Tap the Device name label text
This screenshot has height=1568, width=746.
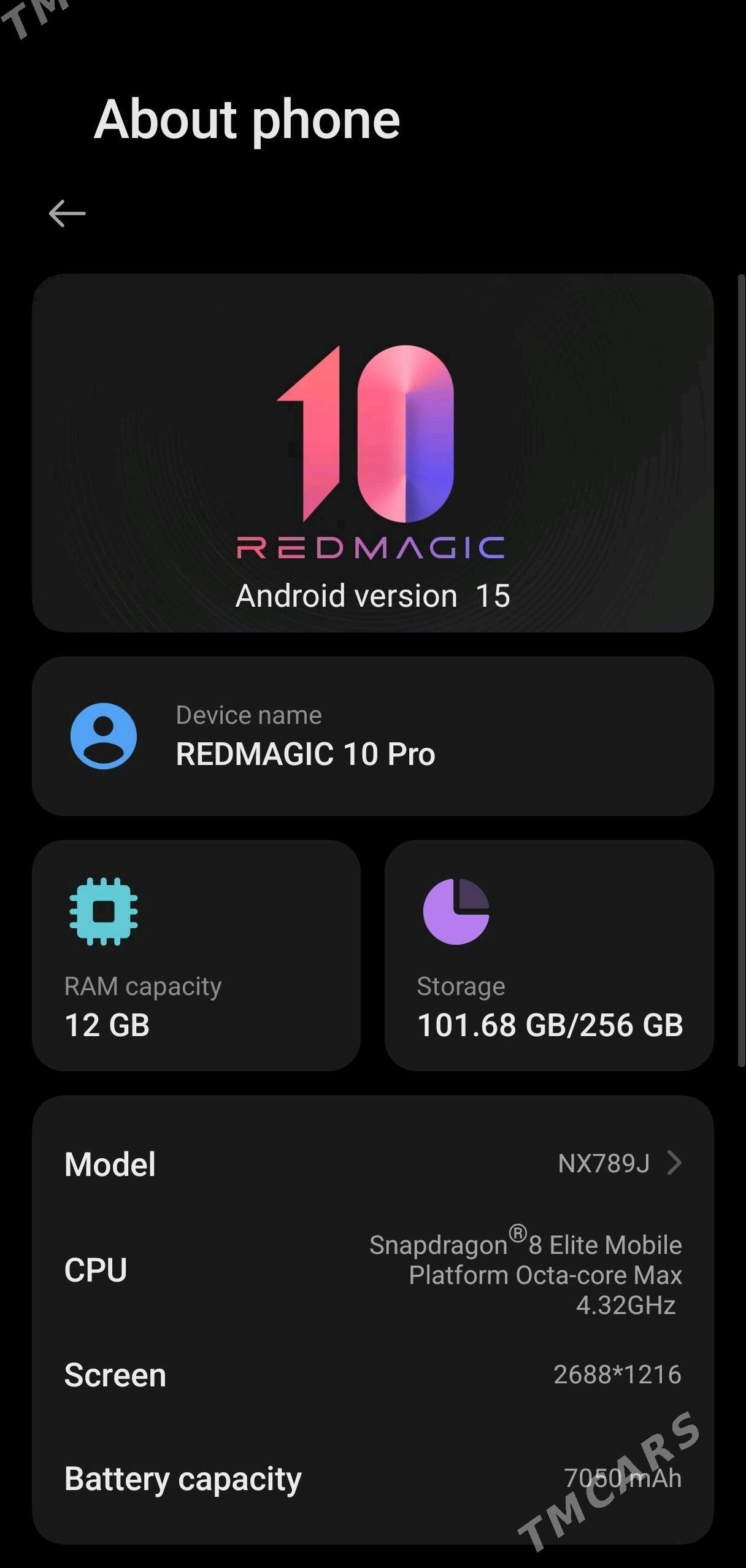click(248, 714)
